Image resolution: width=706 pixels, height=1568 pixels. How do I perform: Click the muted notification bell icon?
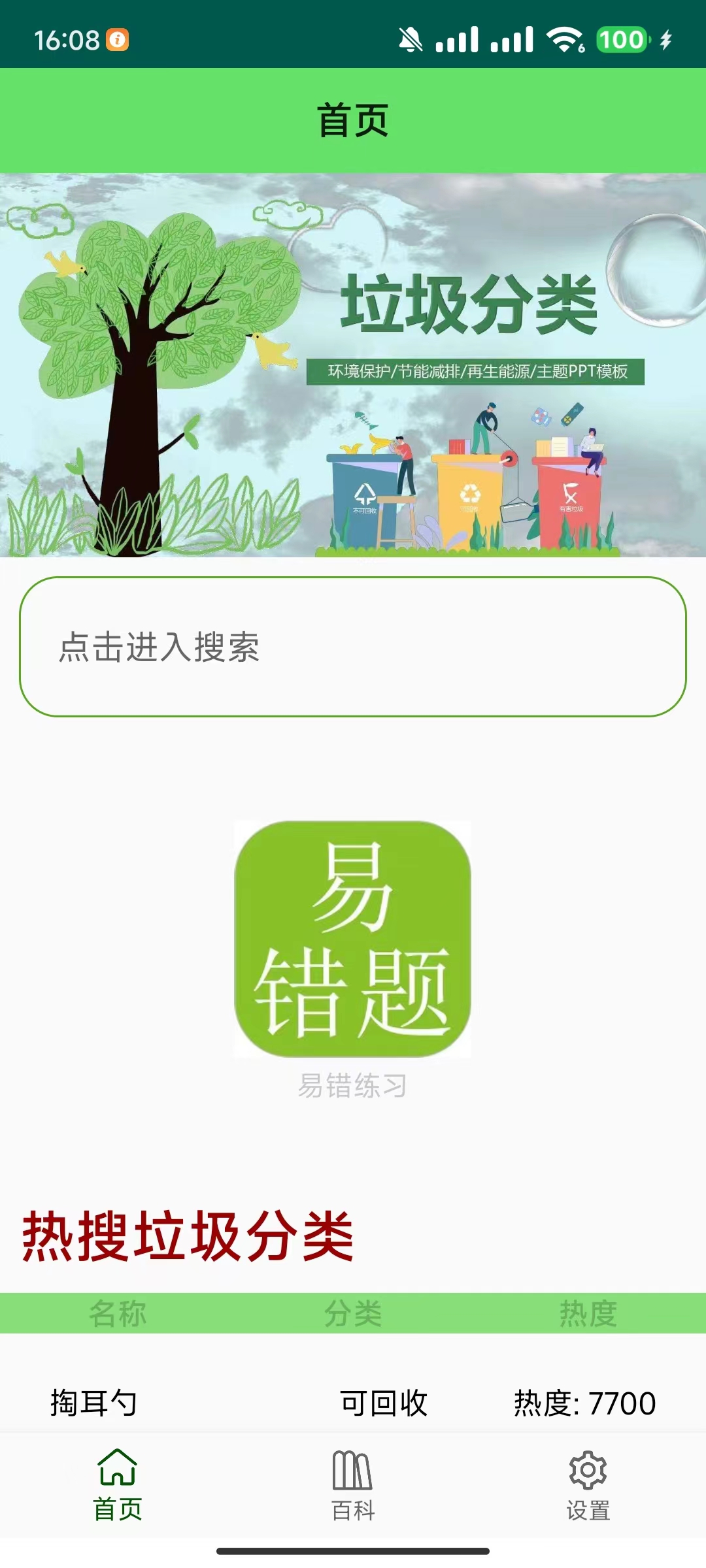409,41
